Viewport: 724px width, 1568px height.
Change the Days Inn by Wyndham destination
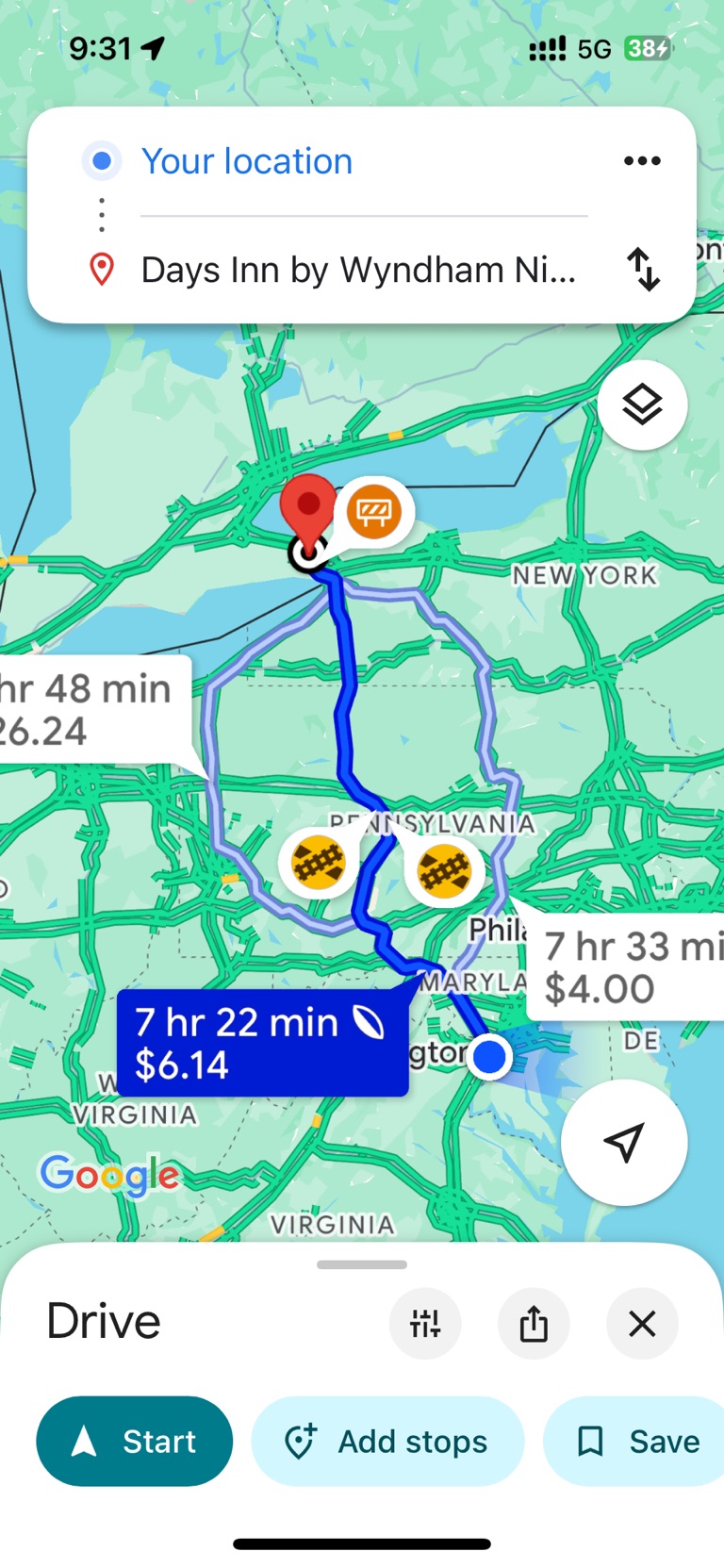point(358,271)
